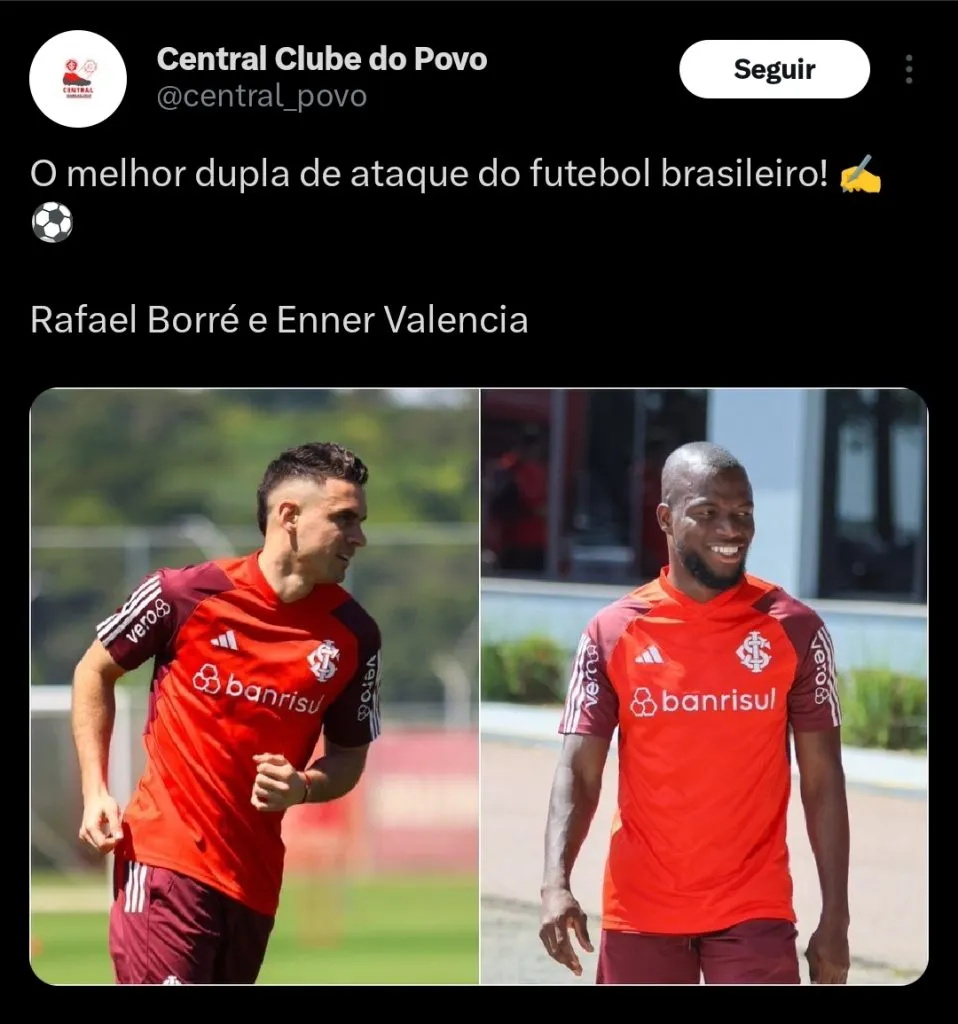Open the post's three-dot overflow menu
The width and height of the screenshot is (958, 1024).
pyautogui.click(x=908, y=69)
